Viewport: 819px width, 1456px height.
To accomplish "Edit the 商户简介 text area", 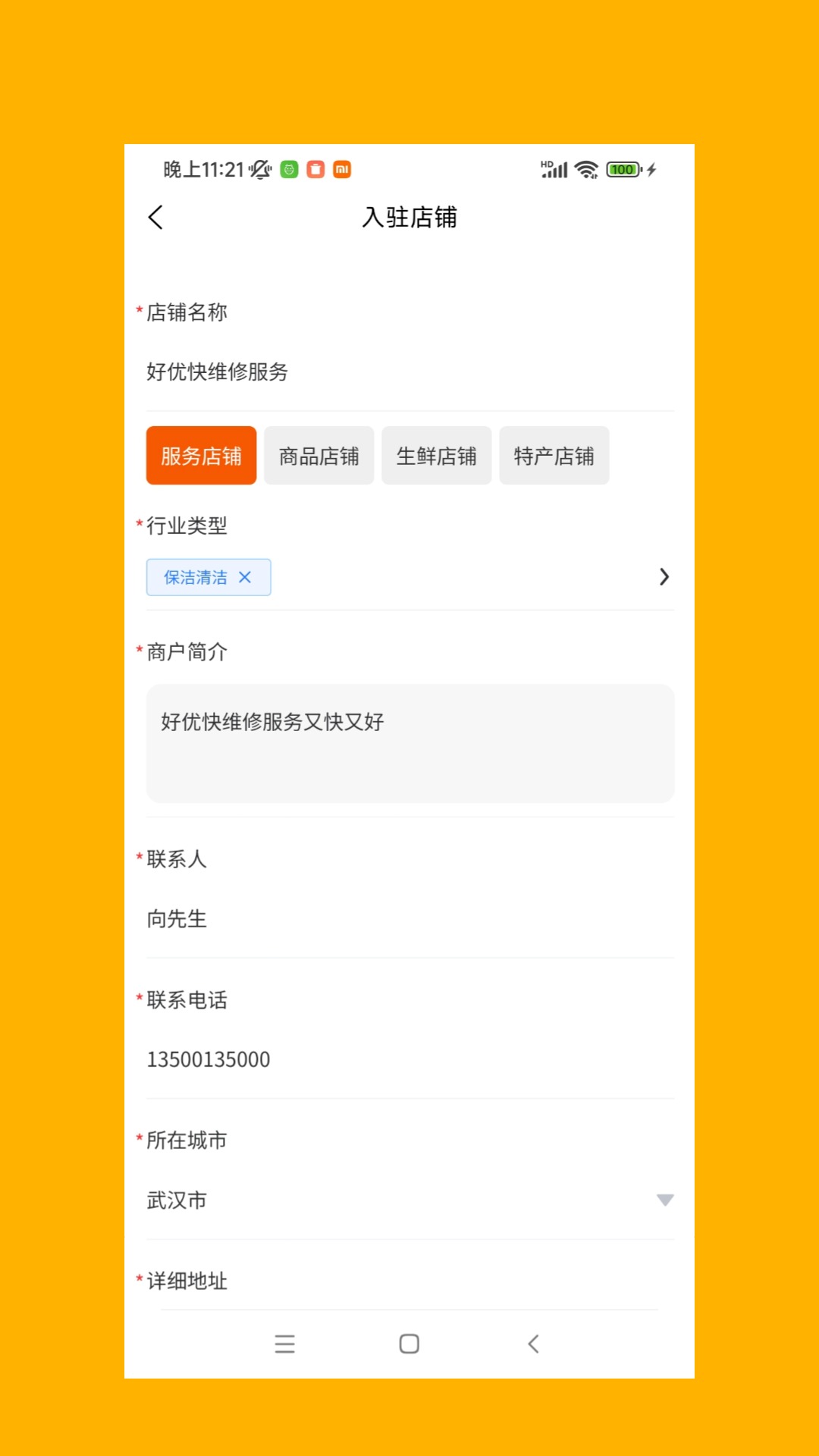I will tap(409, 743).
